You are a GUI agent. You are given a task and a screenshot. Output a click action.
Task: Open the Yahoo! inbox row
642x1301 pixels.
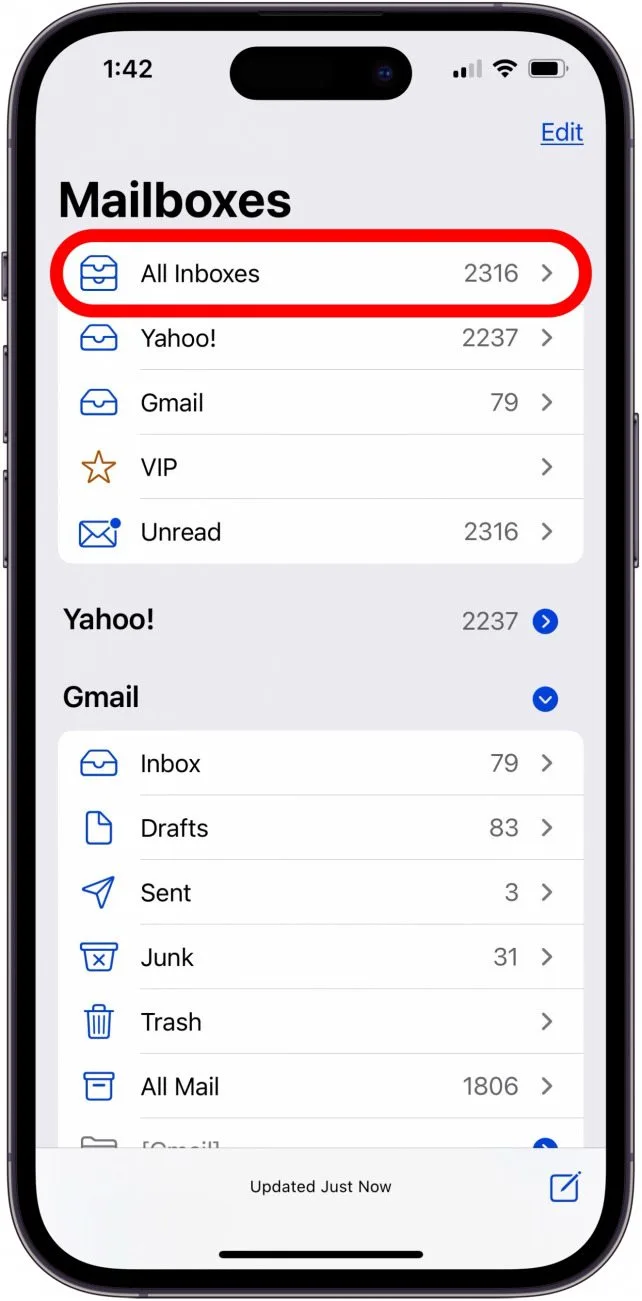coord(320,338)
